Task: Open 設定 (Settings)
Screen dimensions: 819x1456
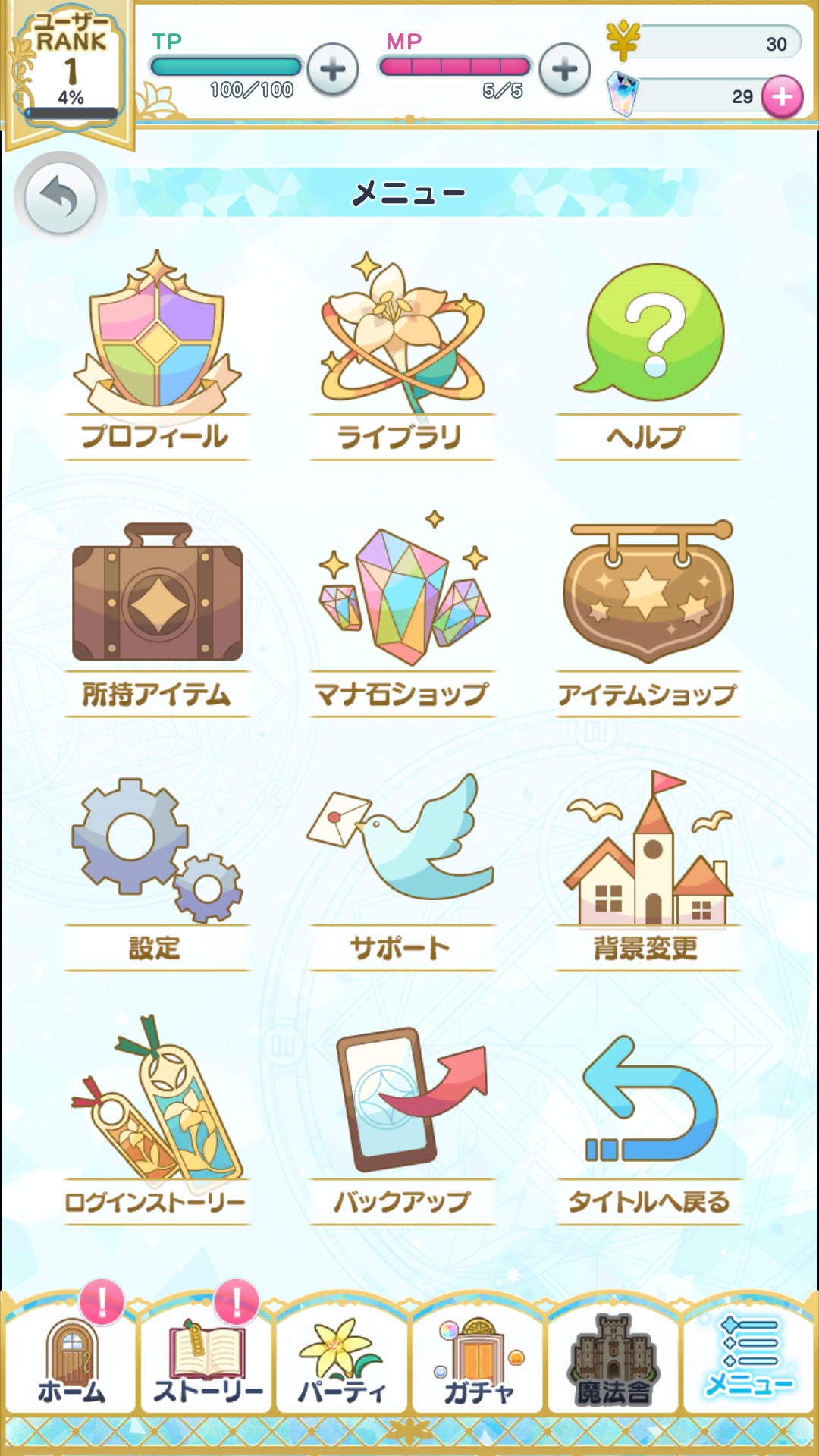Action: click(157, 868)
